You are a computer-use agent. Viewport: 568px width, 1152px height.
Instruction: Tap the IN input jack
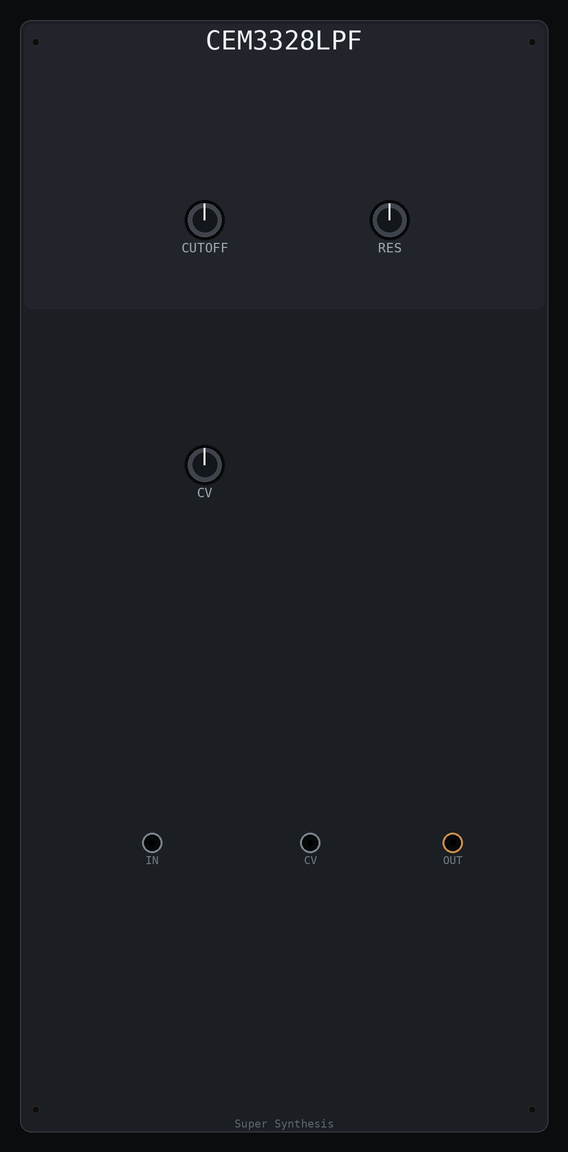[152, 843]
